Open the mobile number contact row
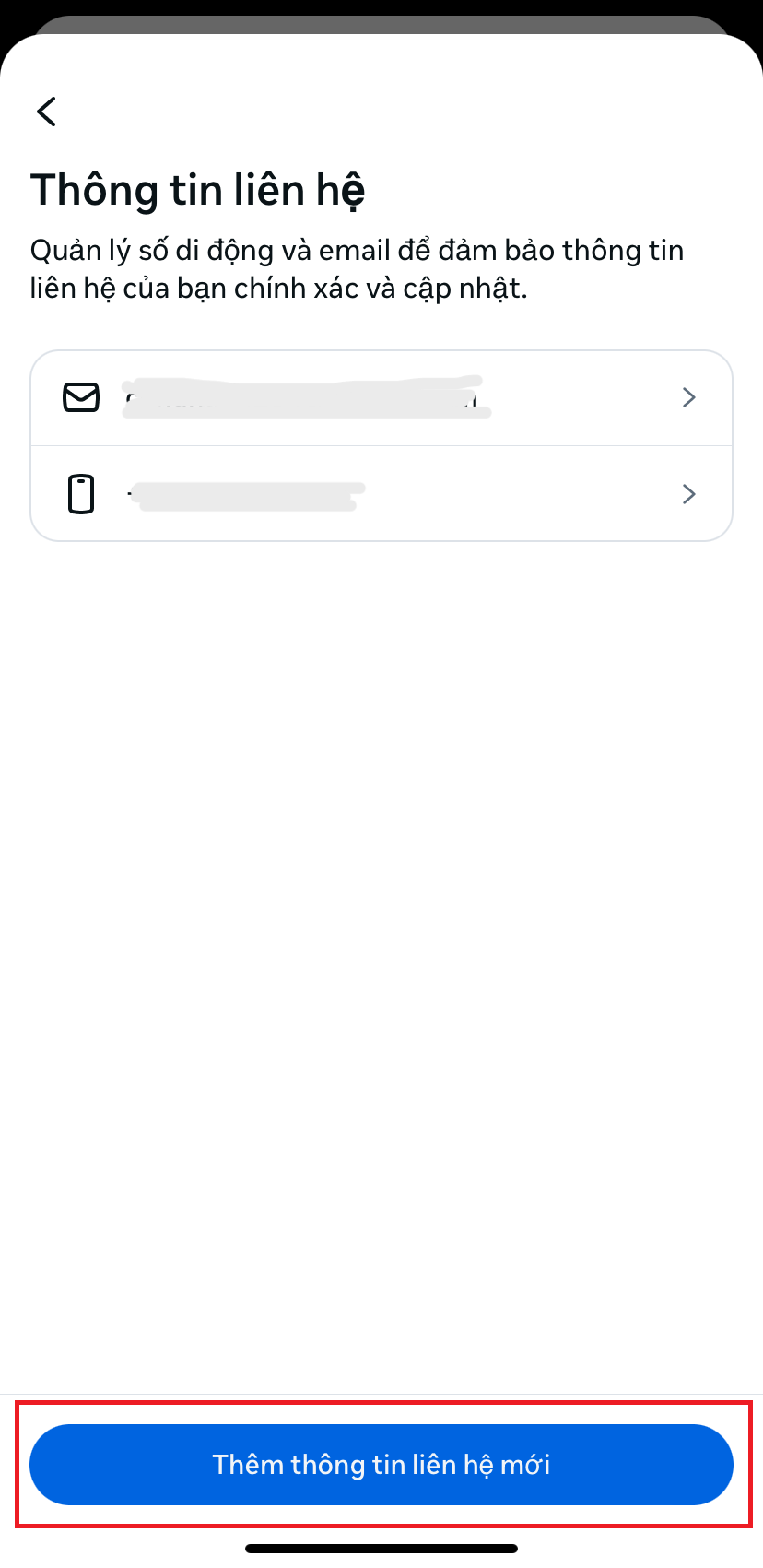Viewport: 763px width, 1568px height. click(381, 494)
